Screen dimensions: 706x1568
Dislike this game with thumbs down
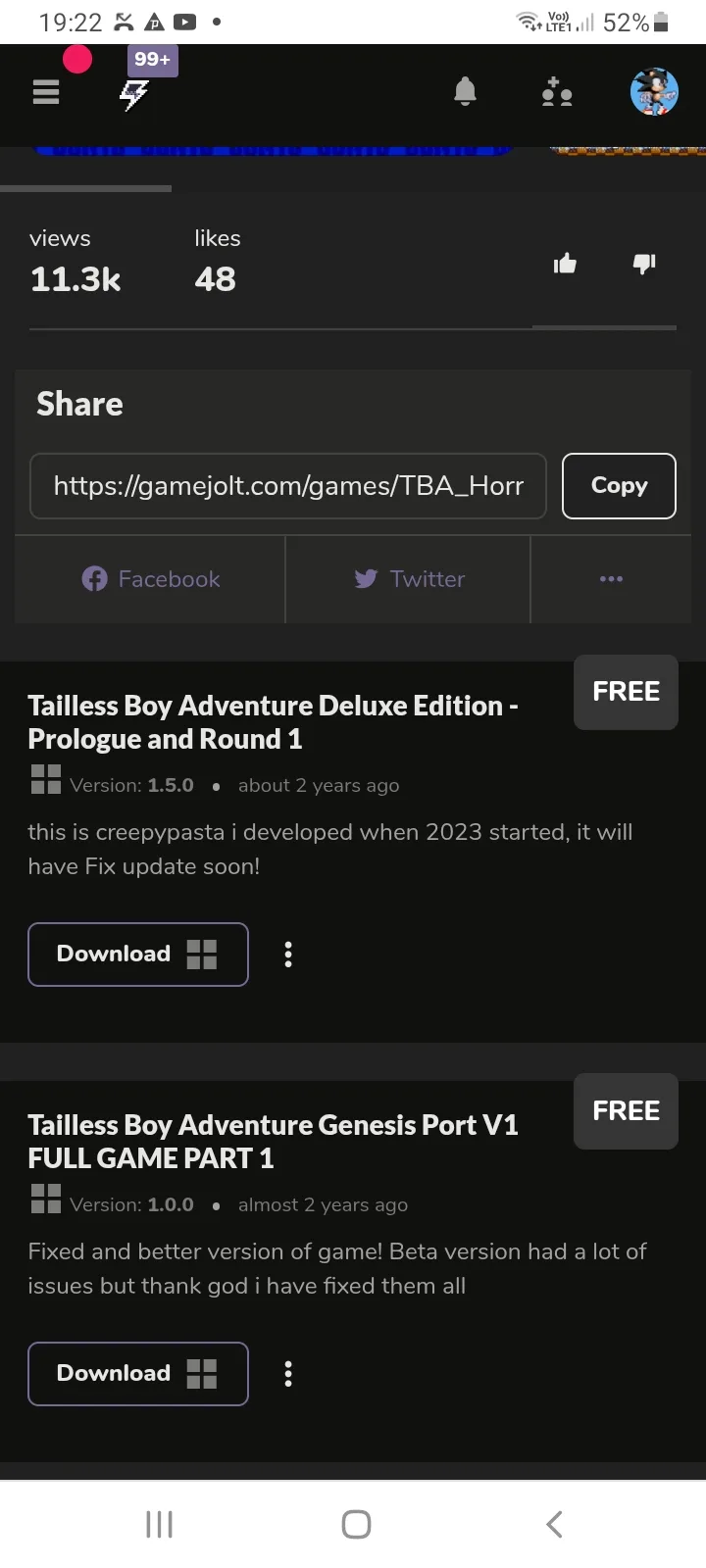[644, 264]
